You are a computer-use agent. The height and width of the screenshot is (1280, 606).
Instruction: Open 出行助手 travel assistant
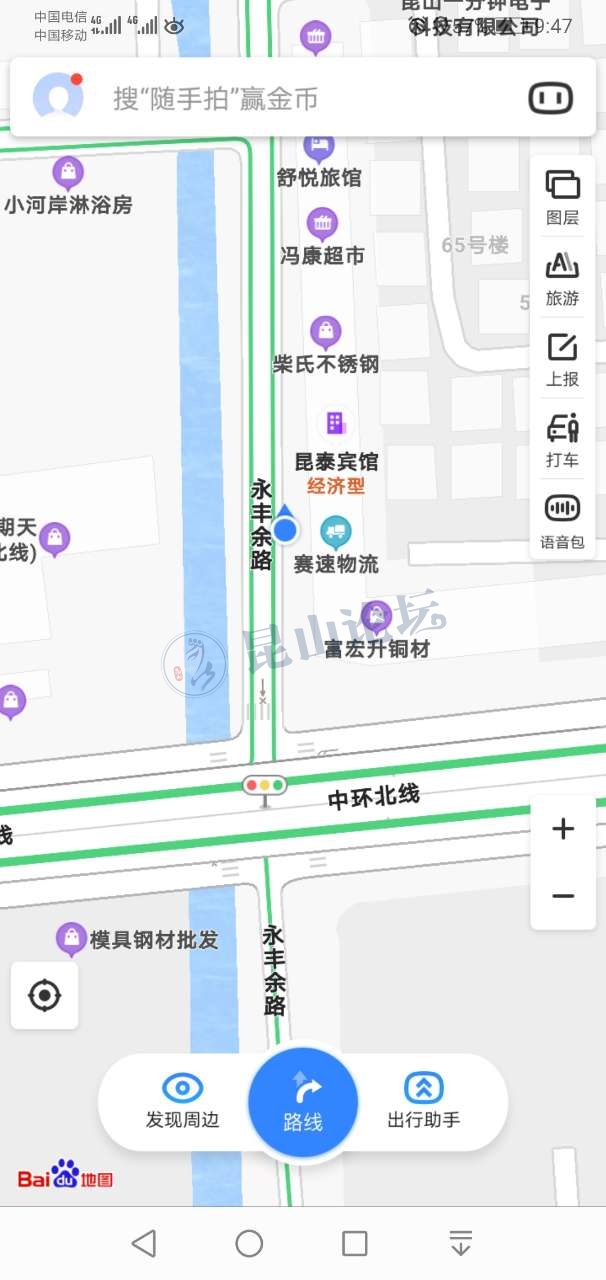point(424,1102)
